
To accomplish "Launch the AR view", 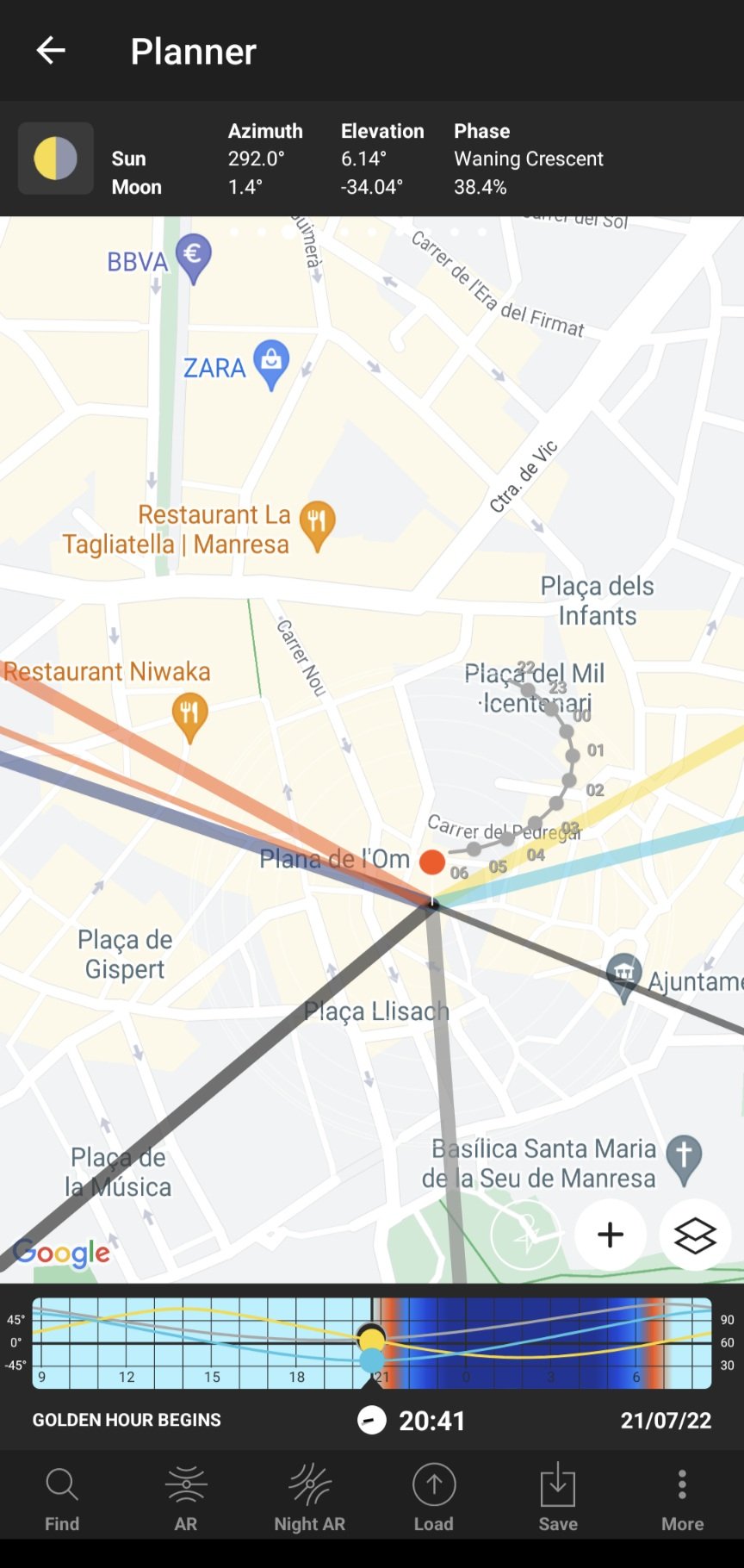I will point(186,1498).
